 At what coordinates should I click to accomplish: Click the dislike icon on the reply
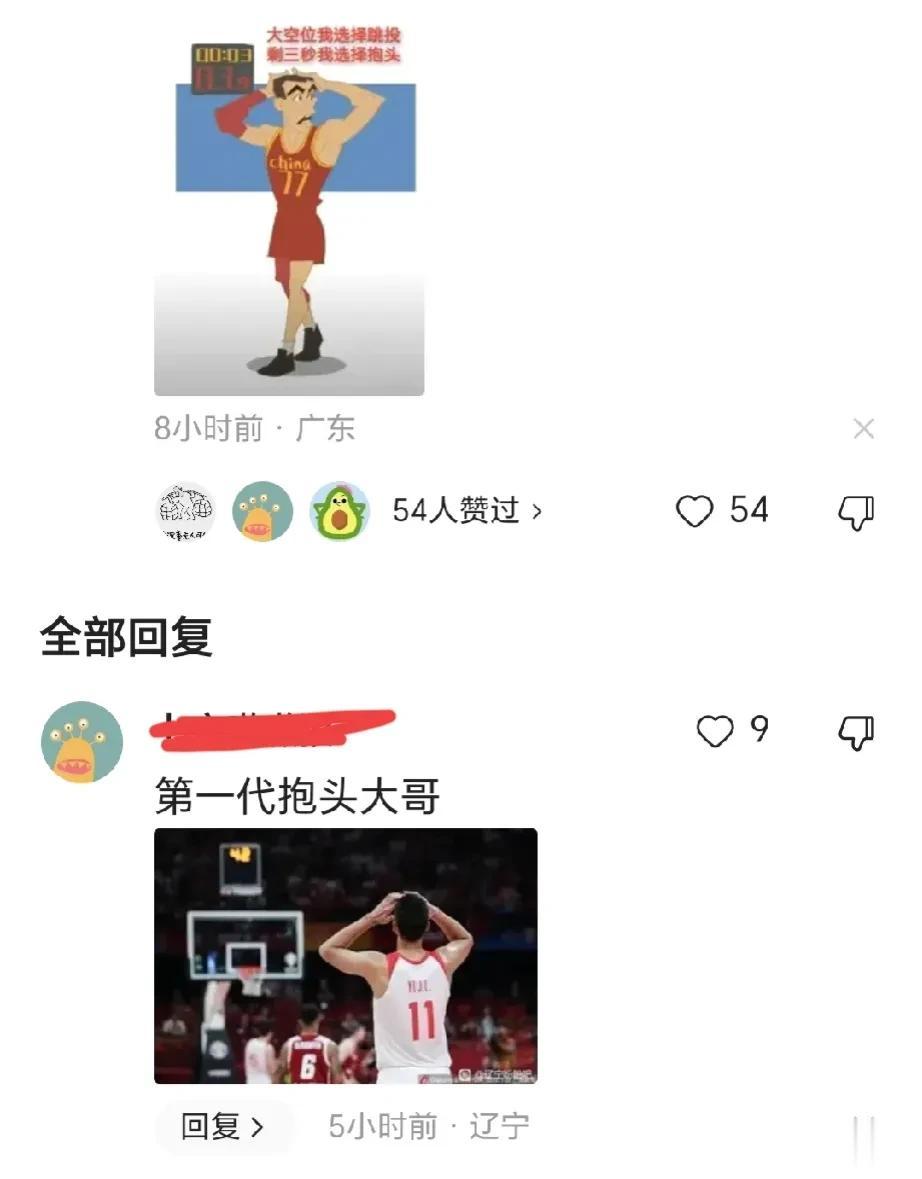coord(855,731)
